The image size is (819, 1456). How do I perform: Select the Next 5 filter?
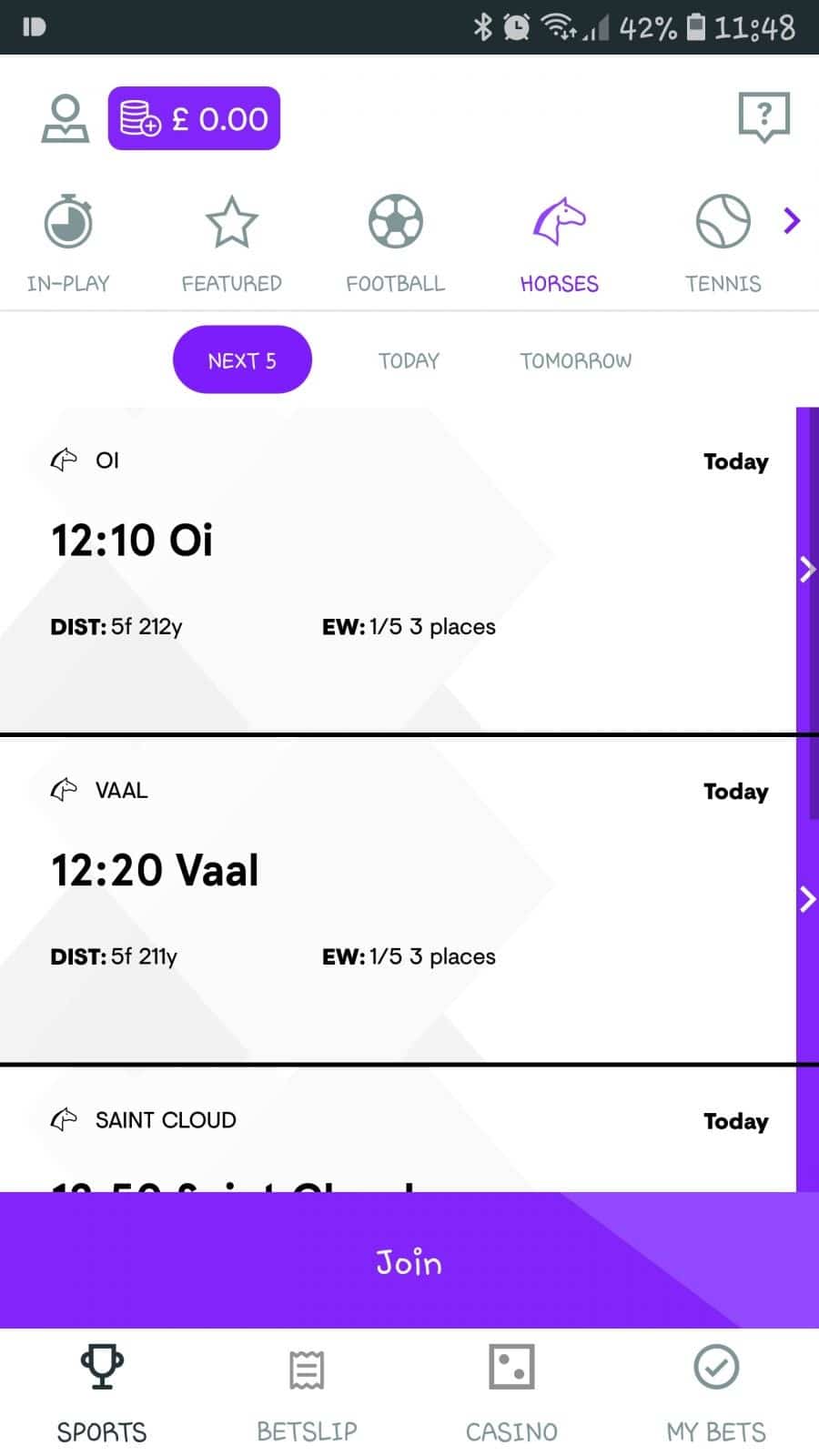(242, 359)
